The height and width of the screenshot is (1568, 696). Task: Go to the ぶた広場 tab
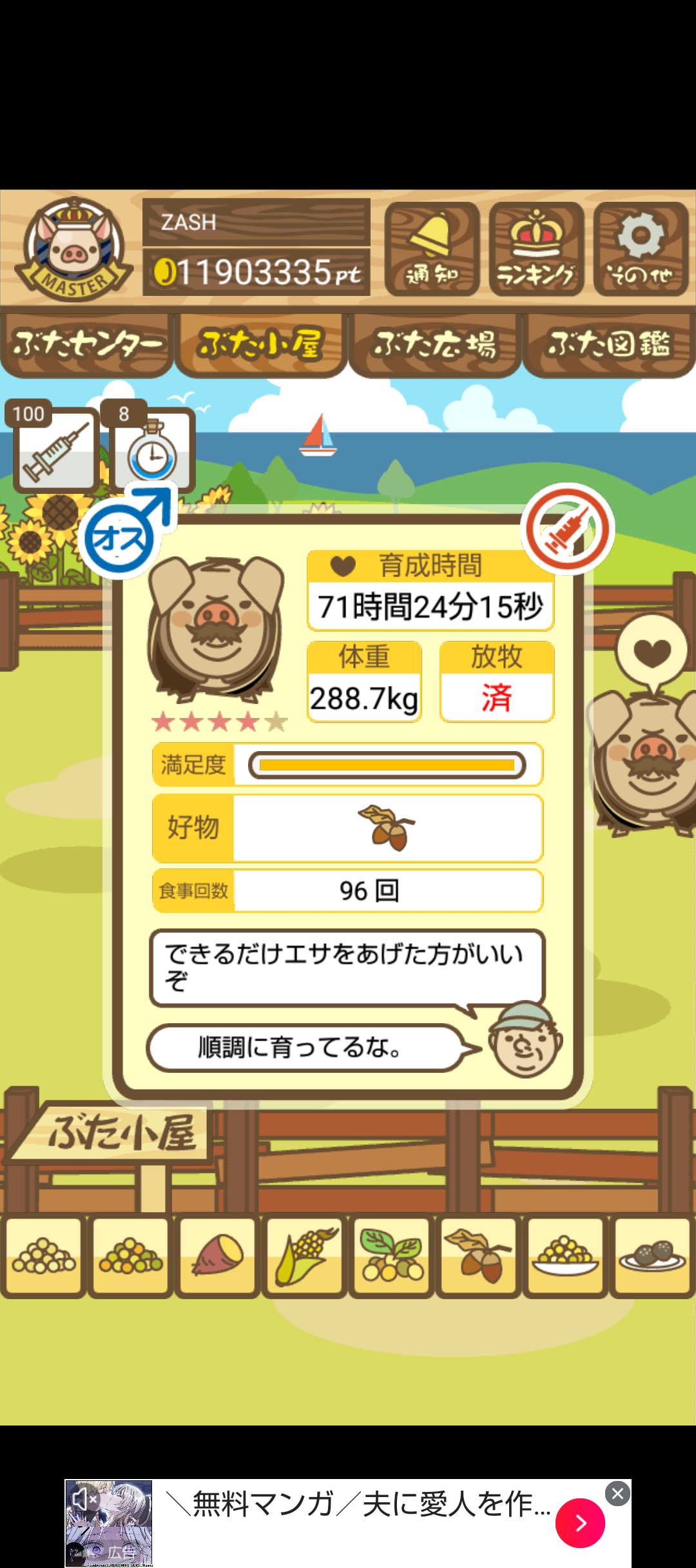[435, 344]
